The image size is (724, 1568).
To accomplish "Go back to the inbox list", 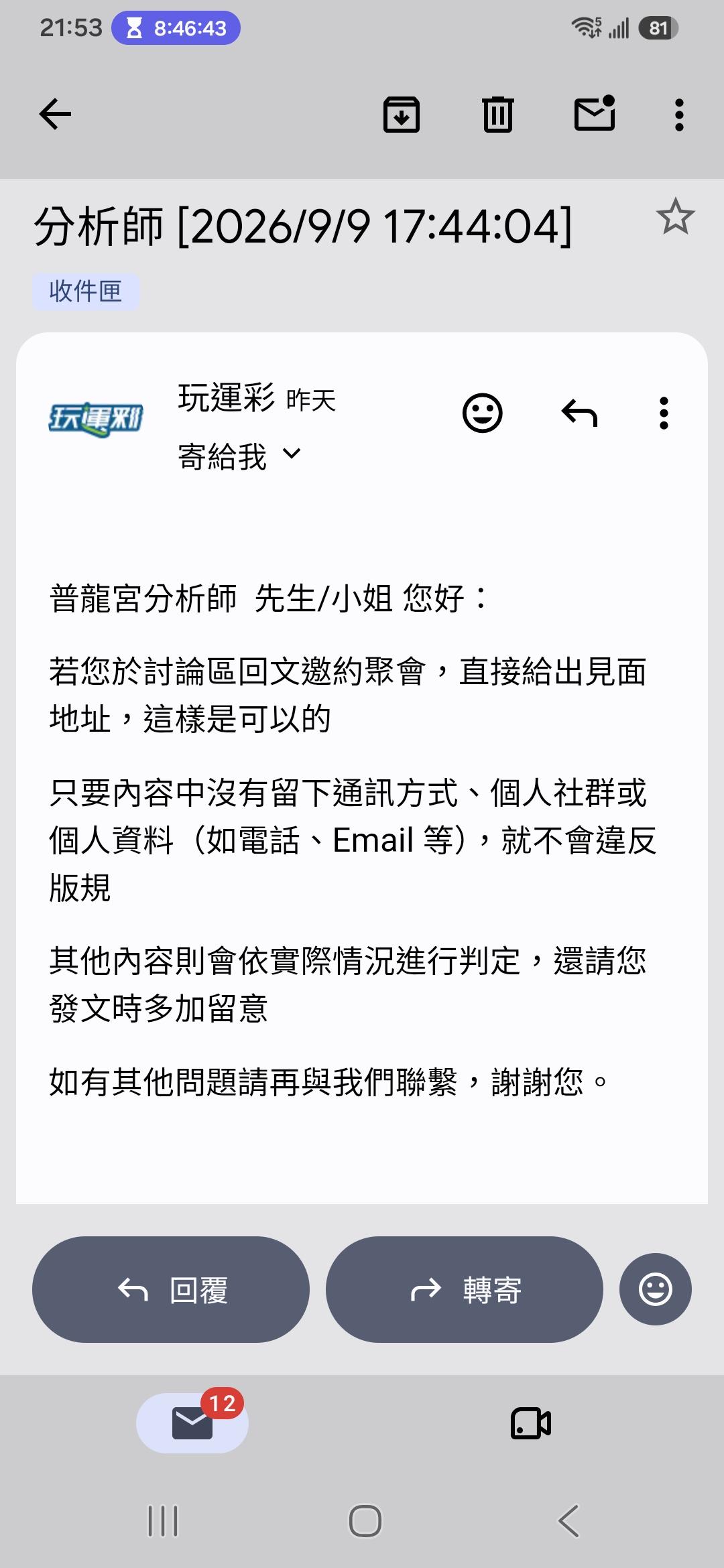I will point(55,114).
